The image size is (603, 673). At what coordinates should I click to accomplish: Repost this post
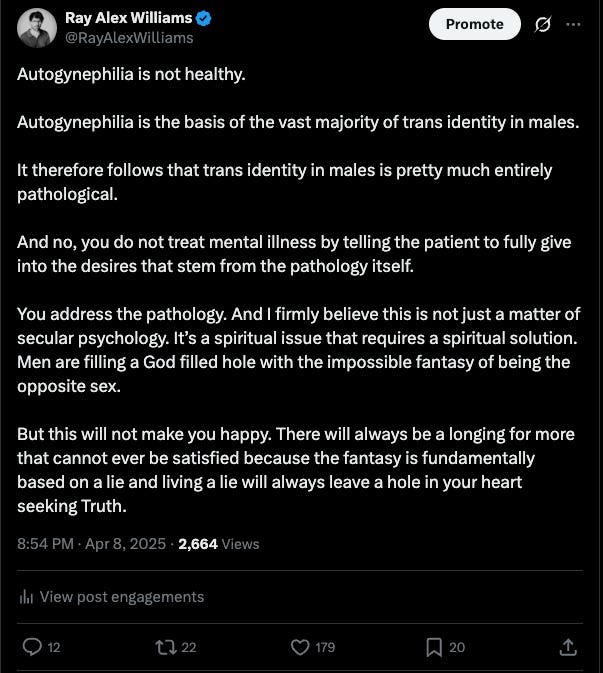click(x=164, y=647)
